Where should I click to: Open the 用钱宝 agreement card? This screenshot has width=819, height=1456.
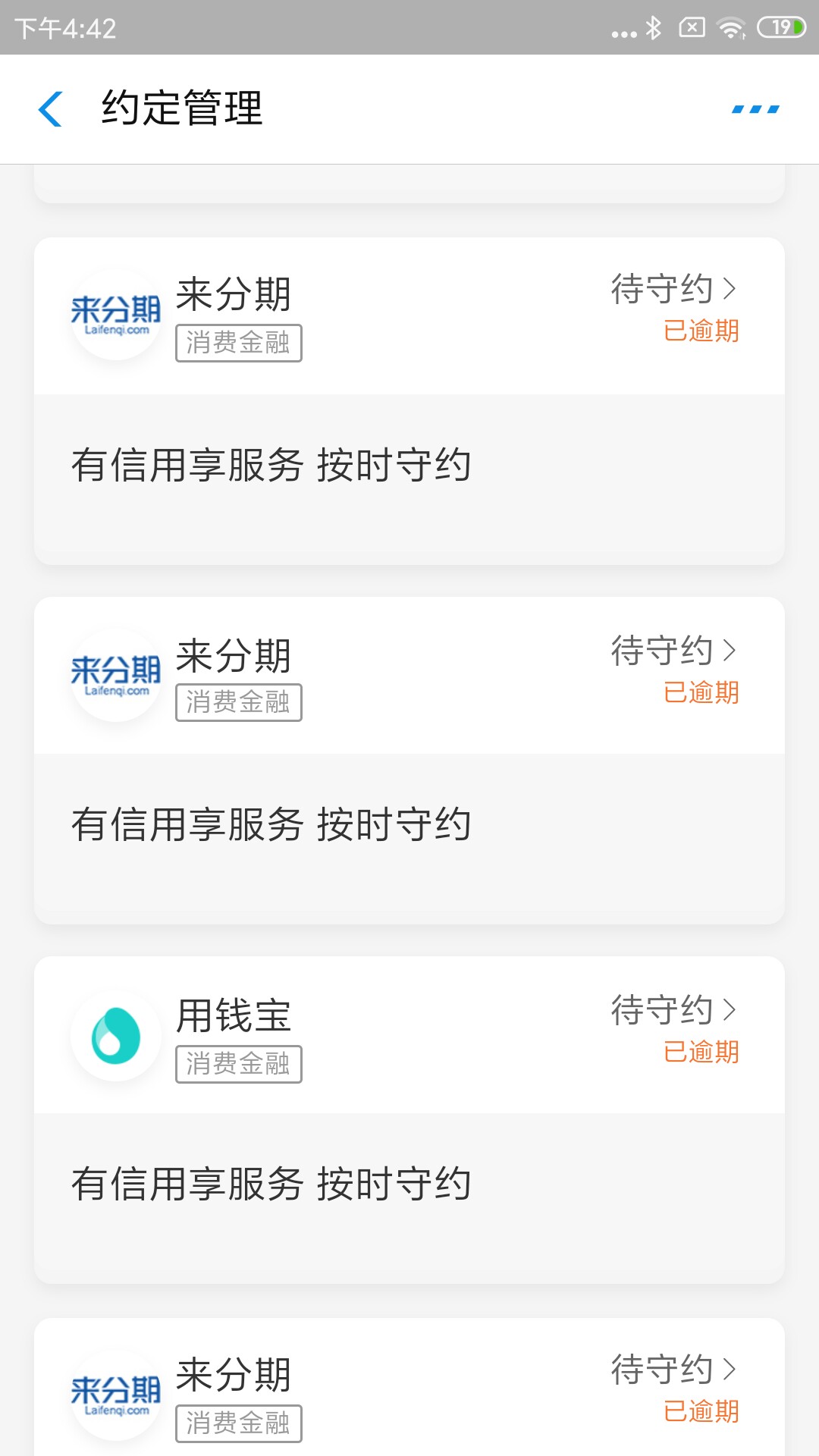pyautogui.click(x=409, y=1120)
